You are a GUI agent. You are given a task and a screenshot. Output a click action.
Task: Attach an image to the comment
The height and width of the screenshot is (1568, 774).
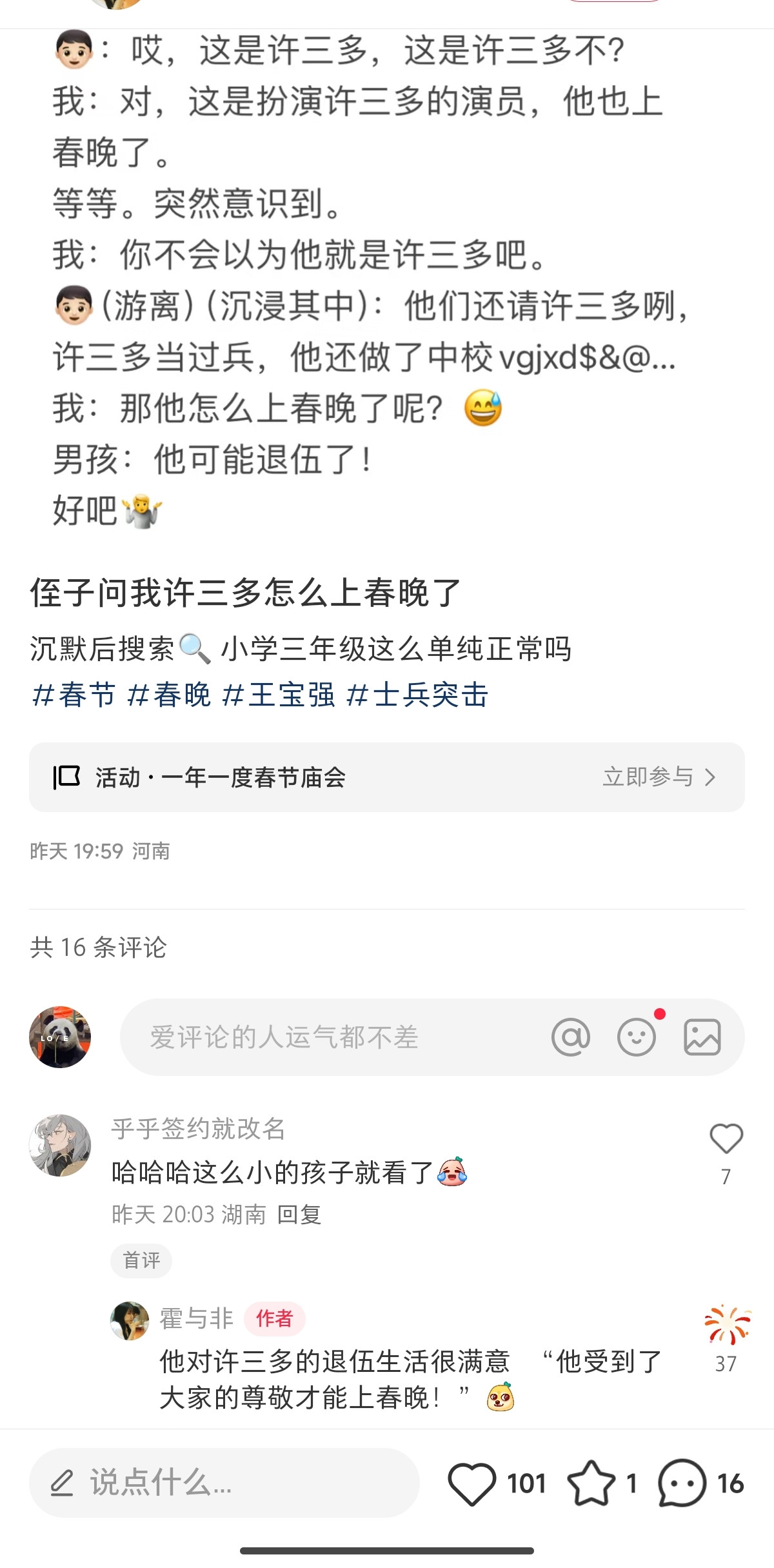(702, 1037)
